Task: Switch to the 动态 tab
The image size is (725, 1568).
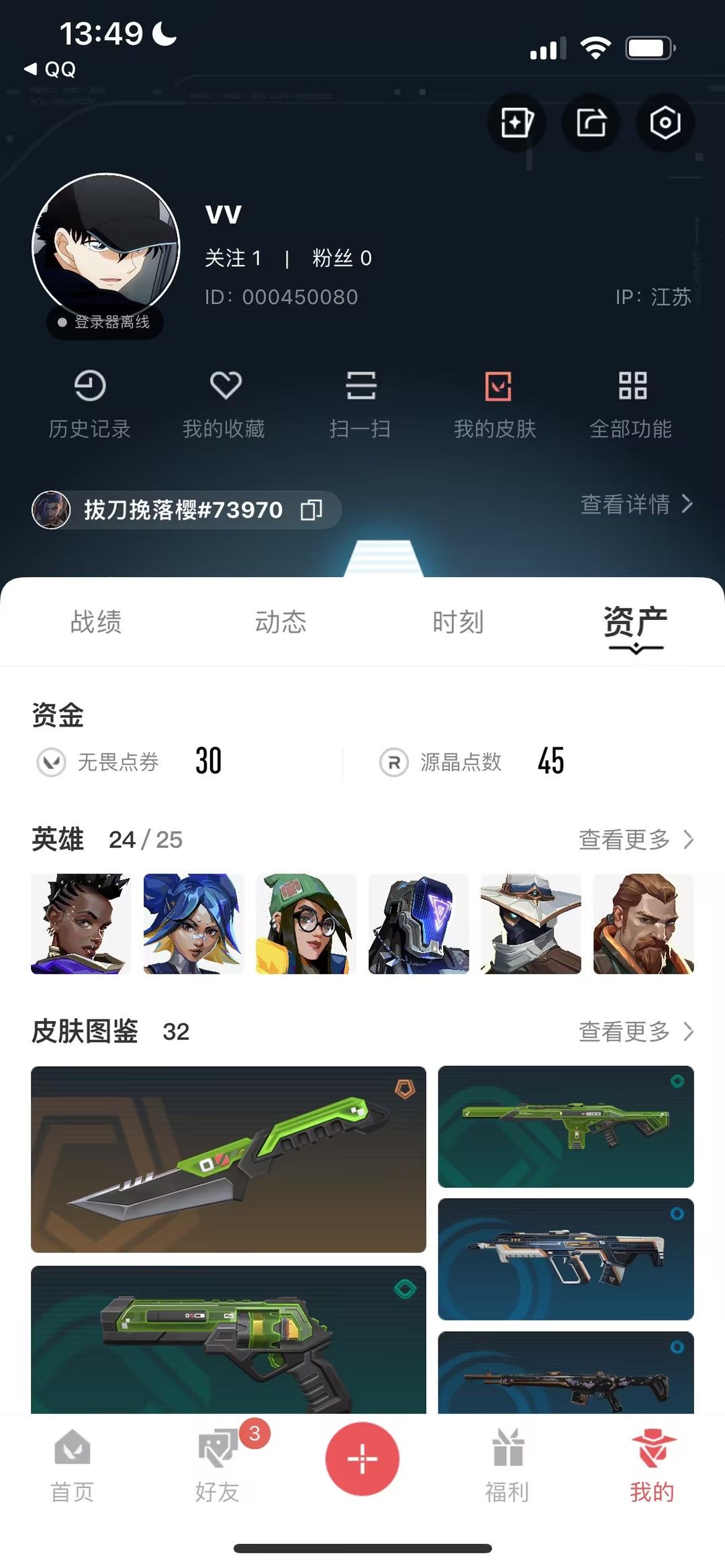Action: [x=281, y=622]
